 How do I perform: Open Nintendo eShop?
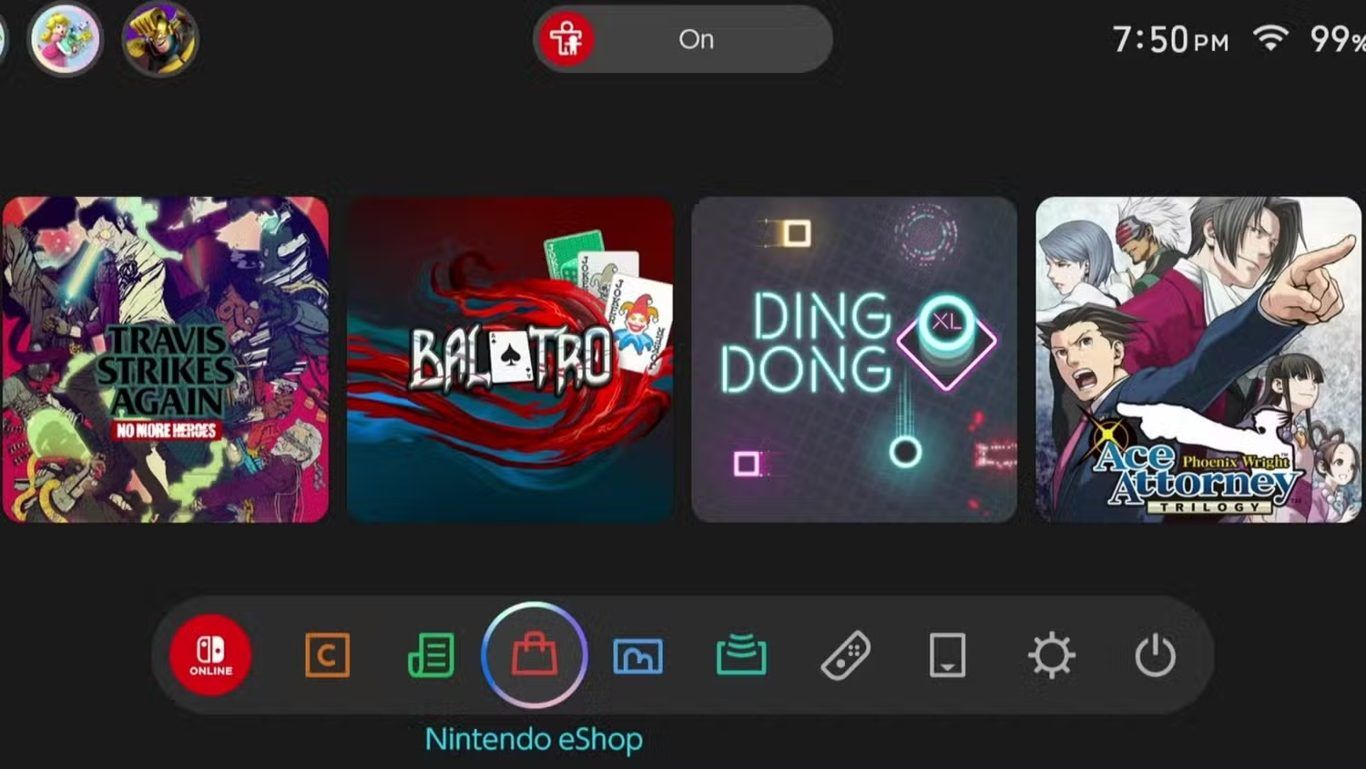pyautogui.click(x=534, y=656)
